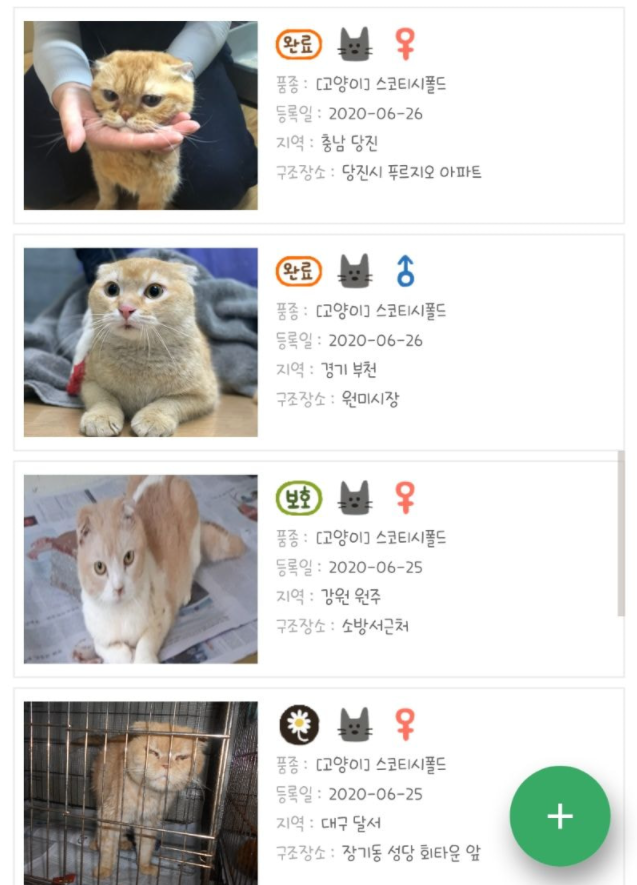The image size is (637, 885).
Task: Open the 충남 당진 Scottish Fold listing
Action: pyautogui.click(x=318, y=116)
